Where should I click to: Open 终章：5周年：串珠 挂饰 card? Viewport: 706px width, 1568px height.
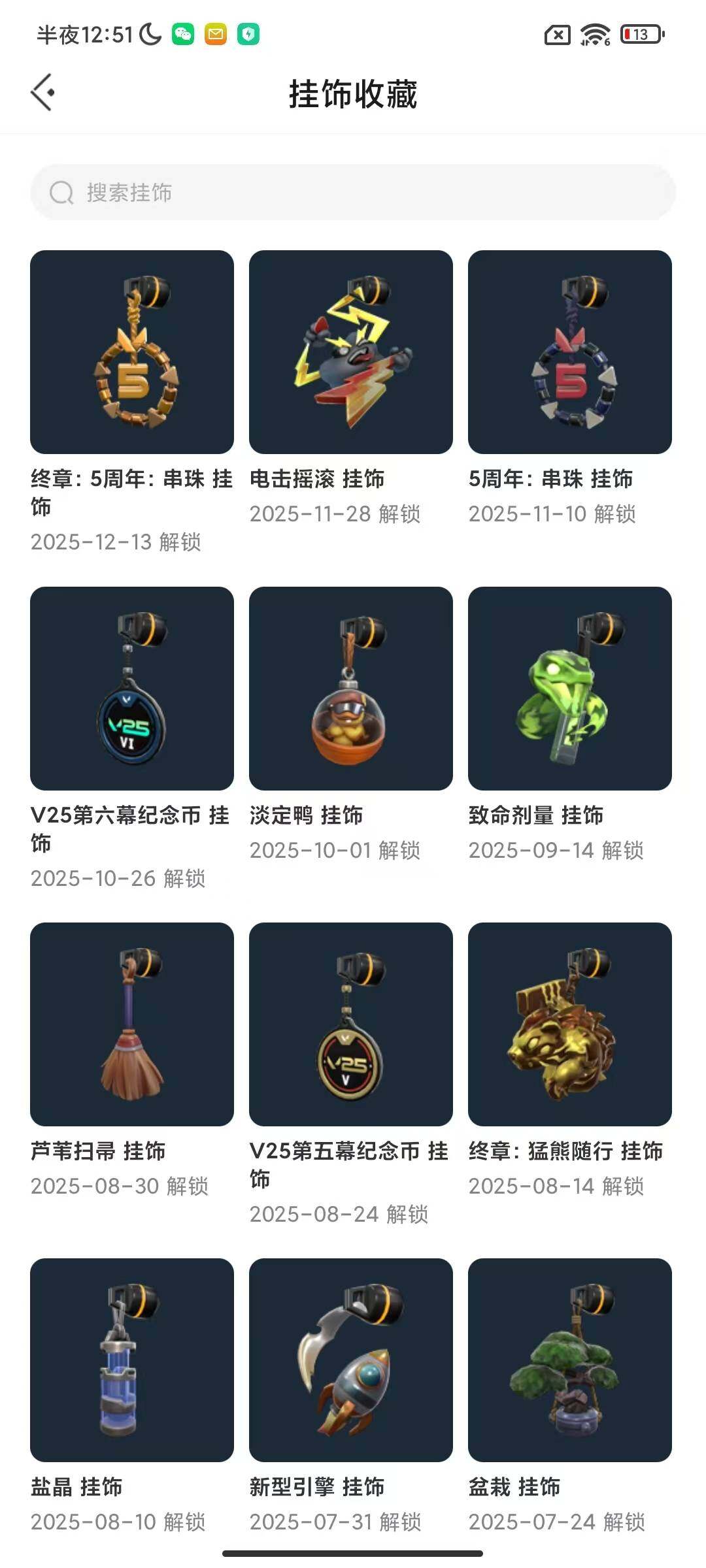click(132, 352)
